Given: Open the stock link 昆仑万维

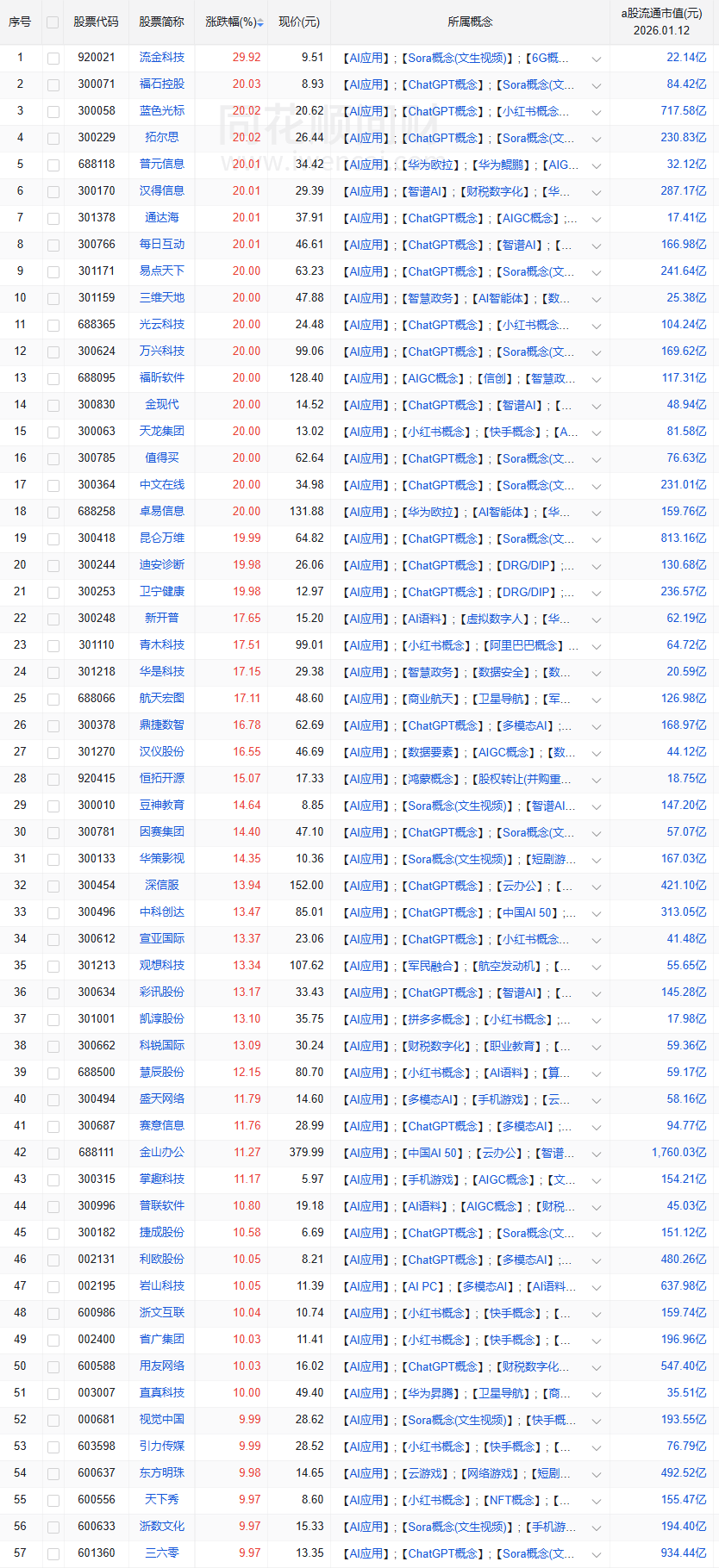Looking at the screenshot, I should coord(162,538).
